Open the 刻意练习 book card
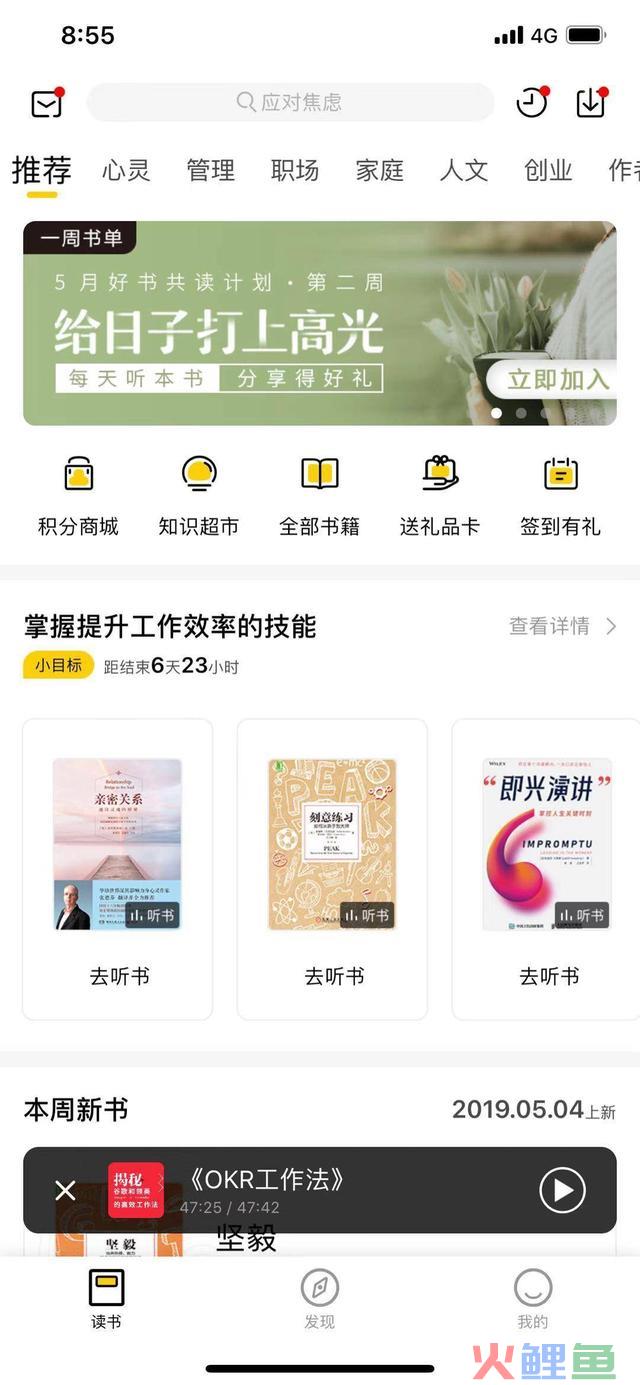The width and height of the screenshot is (640, 1385). pos(332,868)
